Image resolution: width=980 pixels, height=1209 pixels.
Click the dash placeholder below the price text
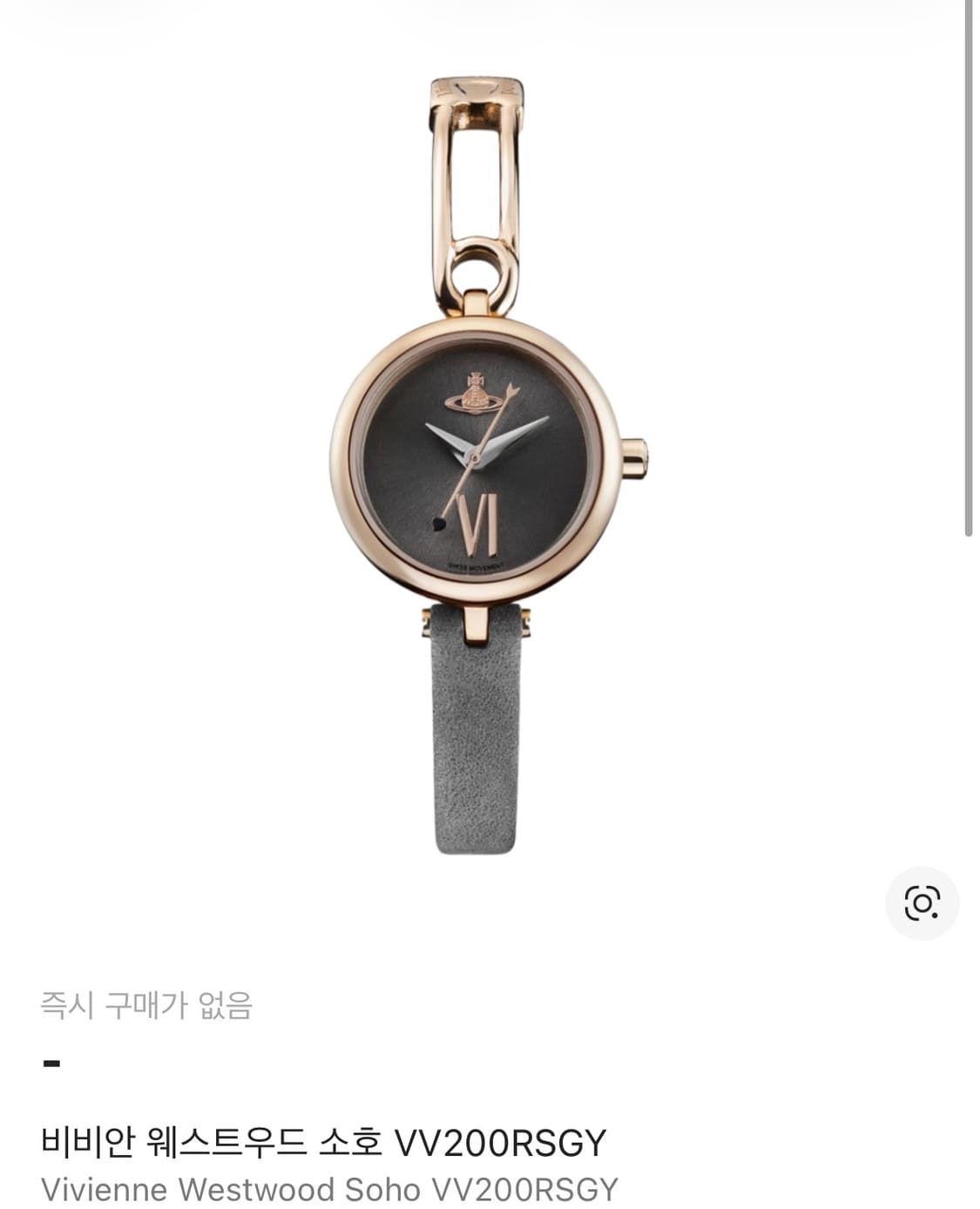[50, 1063]
